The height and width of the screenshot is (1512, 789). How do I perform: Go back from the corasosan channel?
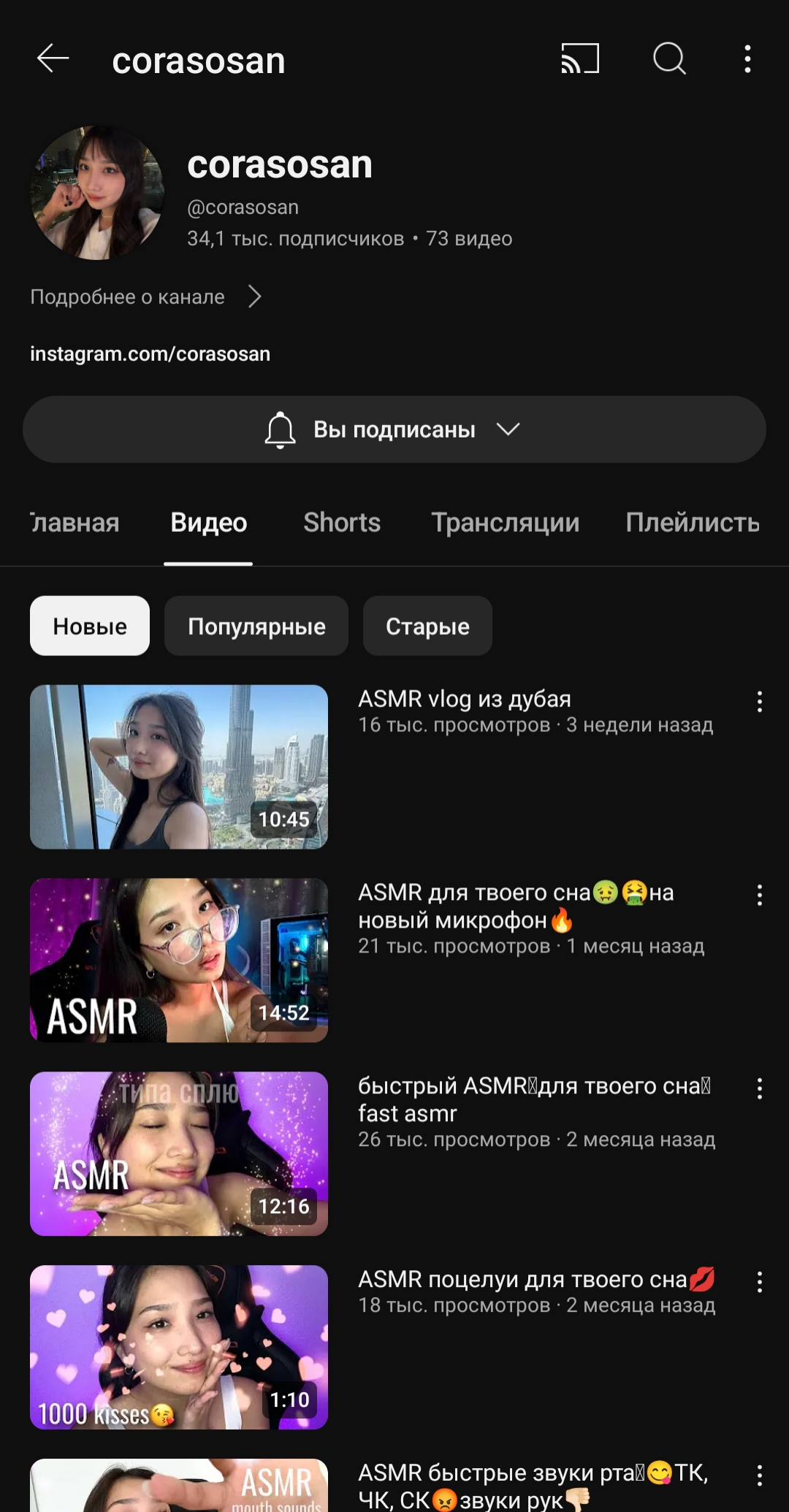point(53,58)
